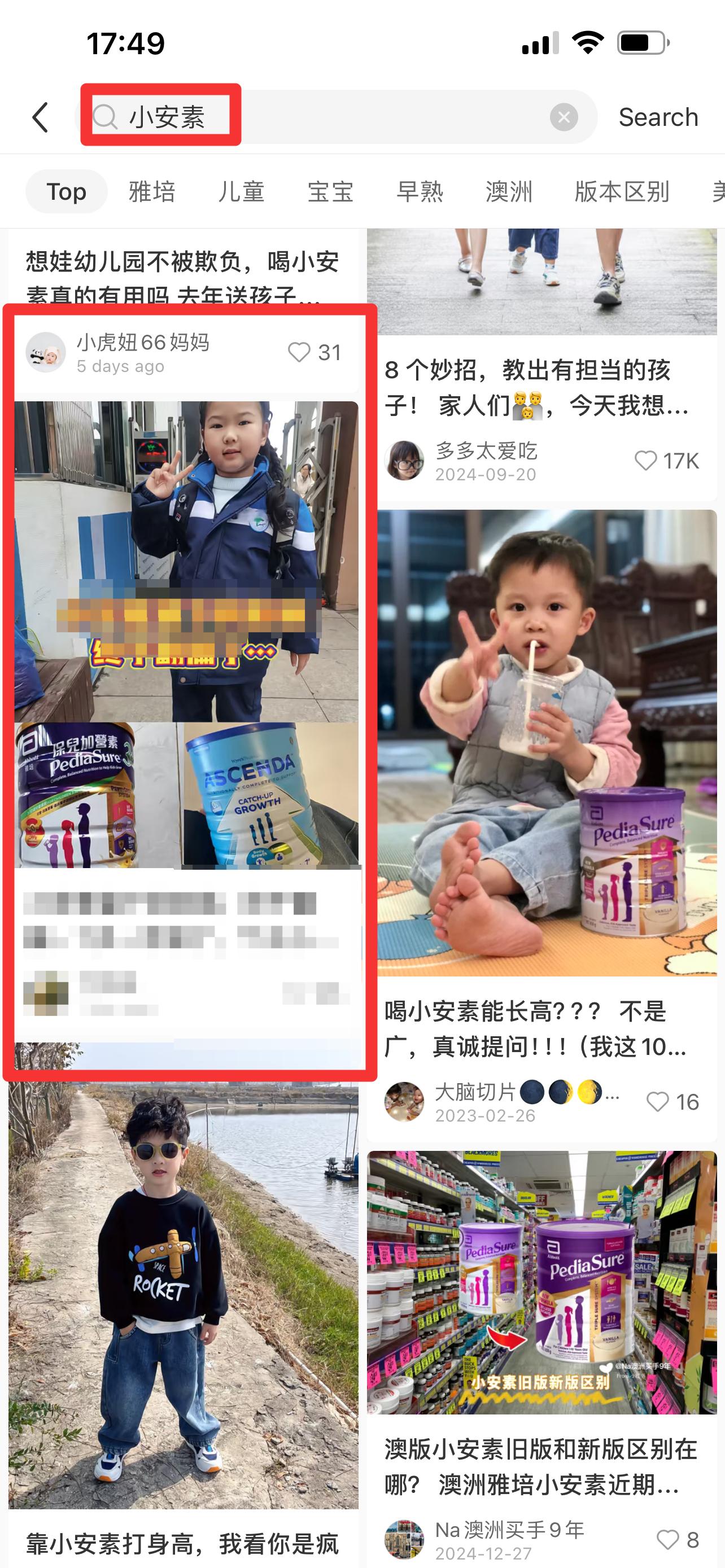Switch to the 澳洲 tab
Viewport: 725px width, 1568px height.
tap(509, 192)
